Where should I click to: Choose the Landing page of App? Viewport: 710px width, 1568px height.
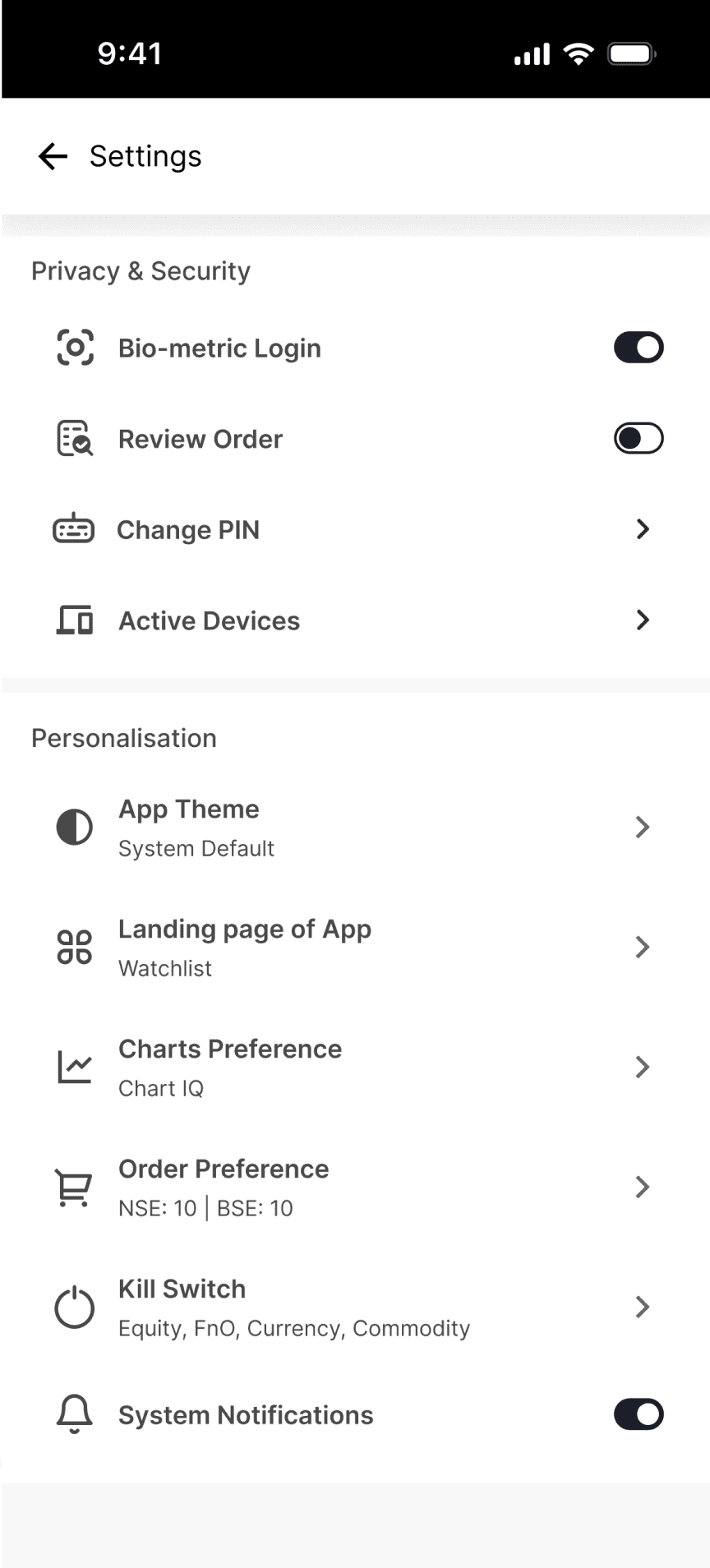click(353, 948)
